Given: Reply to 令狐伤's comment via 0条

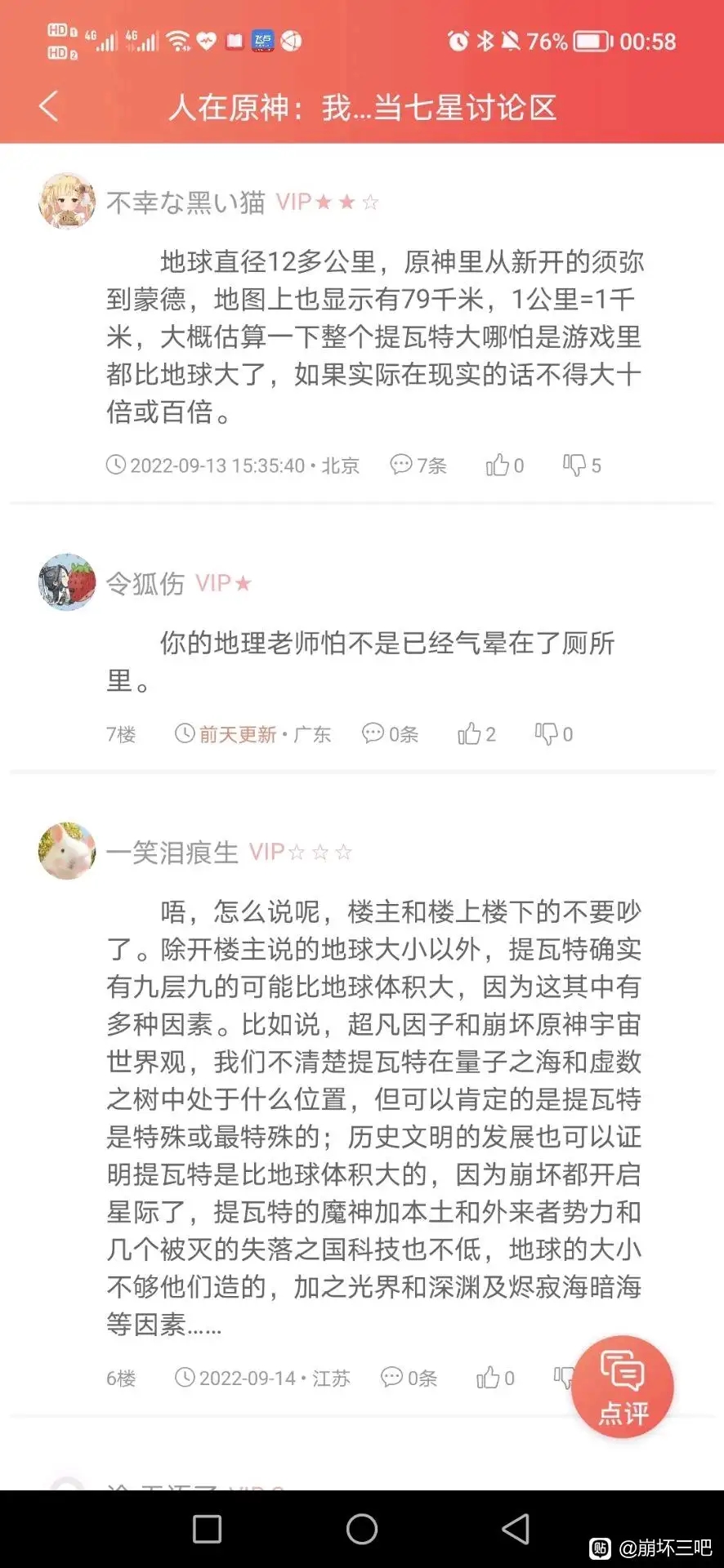Looking at the screenshot, I should point(390,734).
